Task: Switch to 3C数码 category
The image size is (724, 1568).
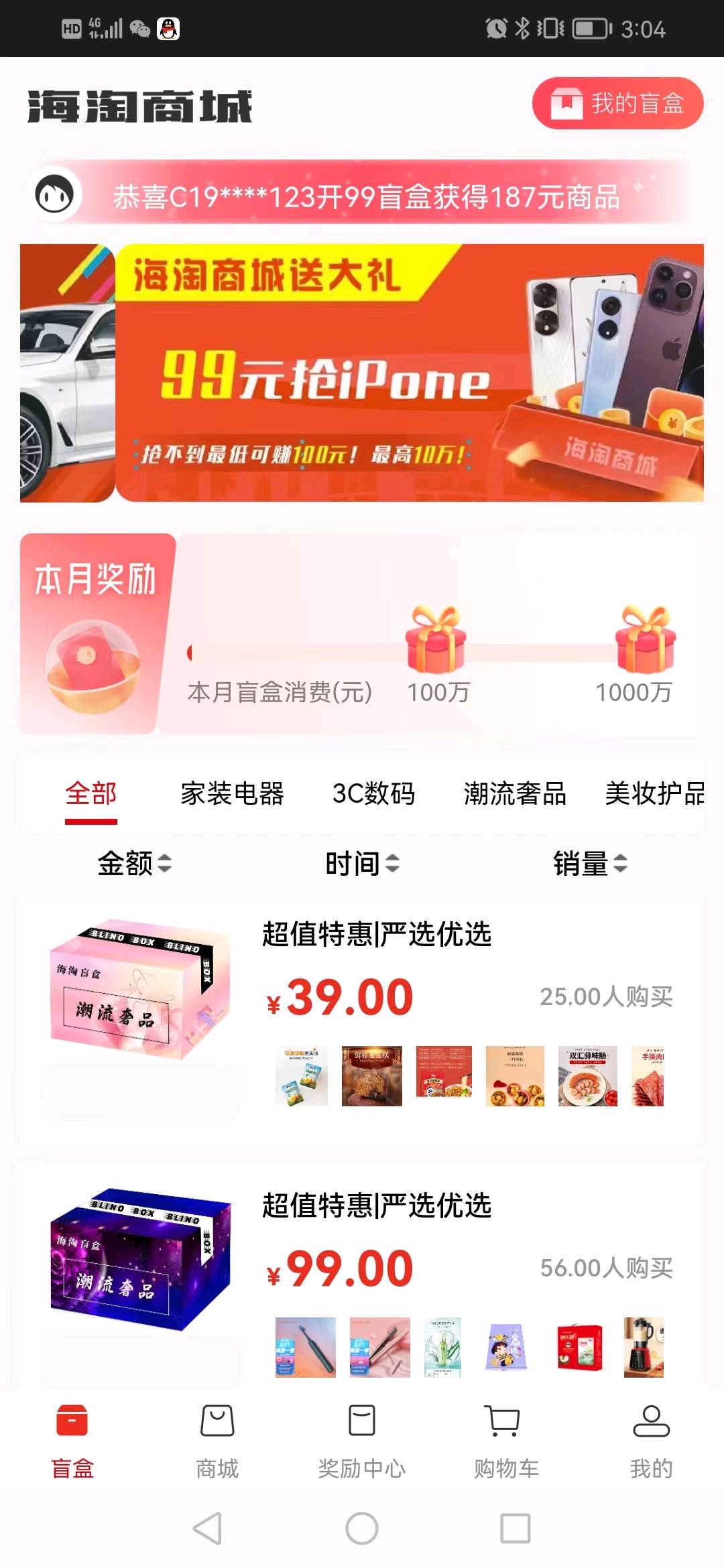Action: (x=373, y=794)
